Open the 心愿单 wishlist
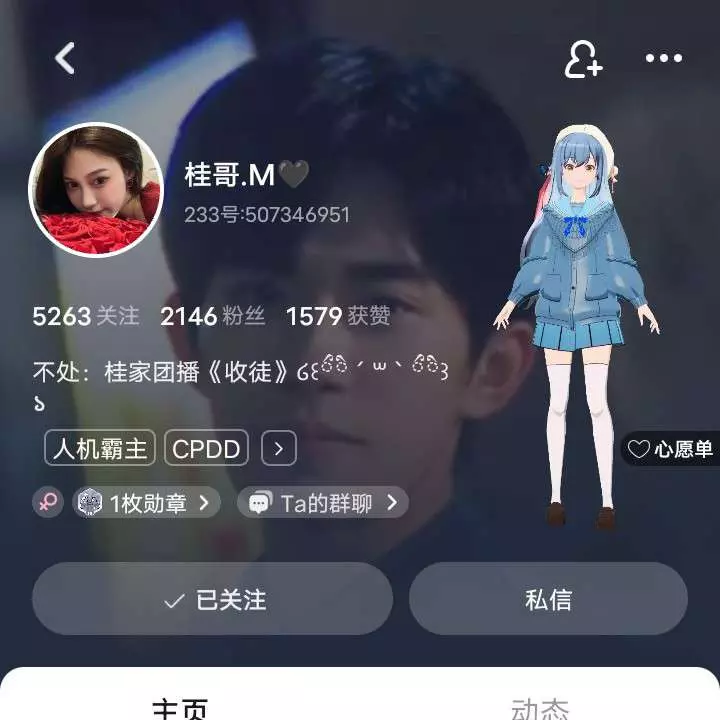Screen dimensions: 720x720 point(671,449)
